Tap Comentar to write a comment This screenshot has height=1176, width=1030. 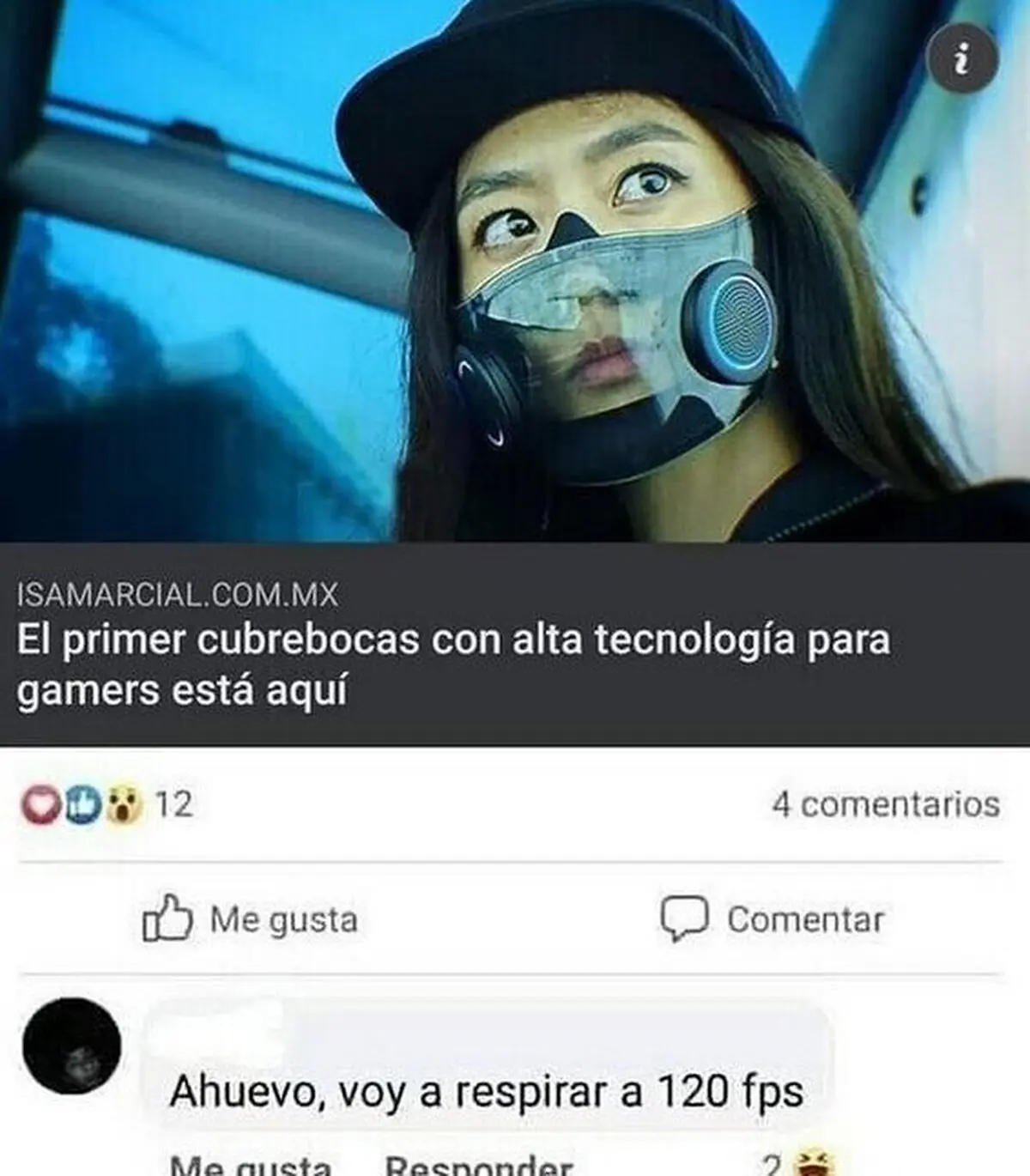[x=772, y=919]
